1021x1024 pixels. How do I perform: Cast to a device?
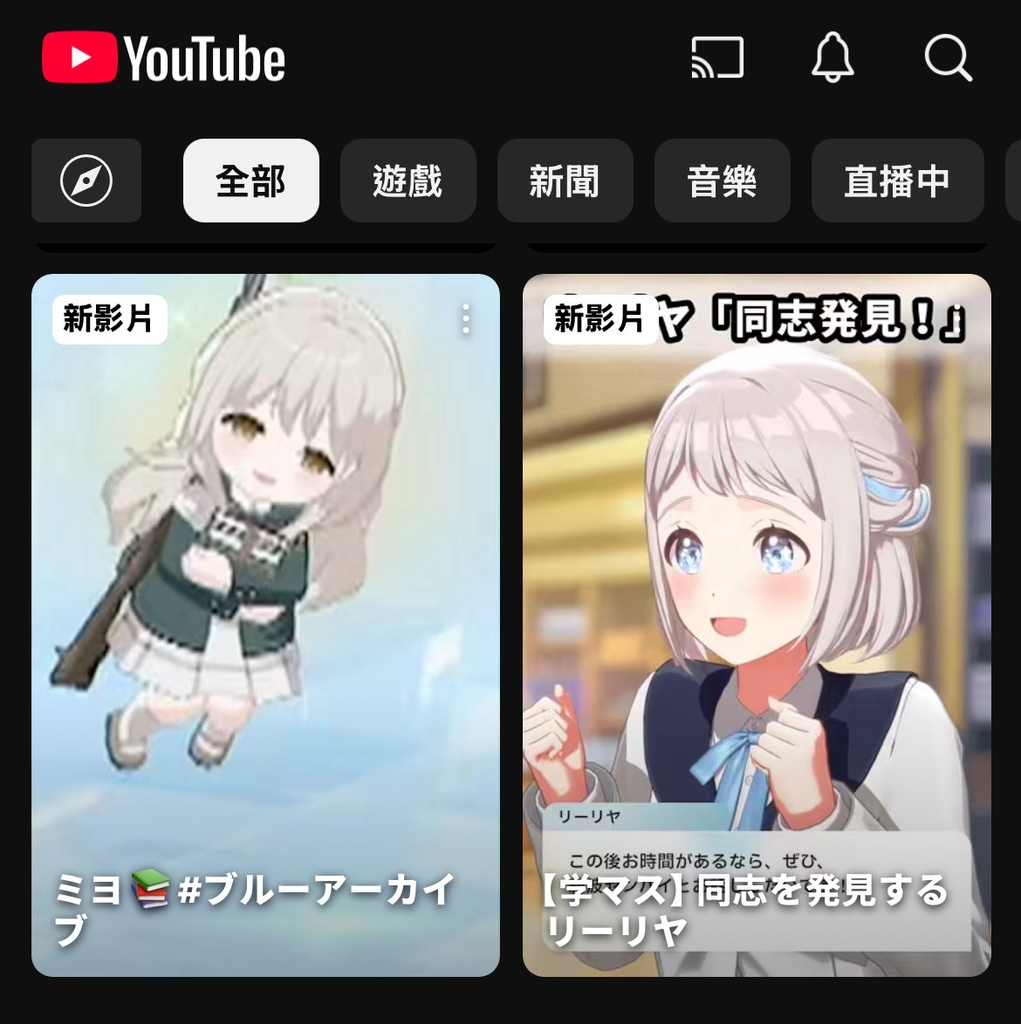(x=717, y=58)
